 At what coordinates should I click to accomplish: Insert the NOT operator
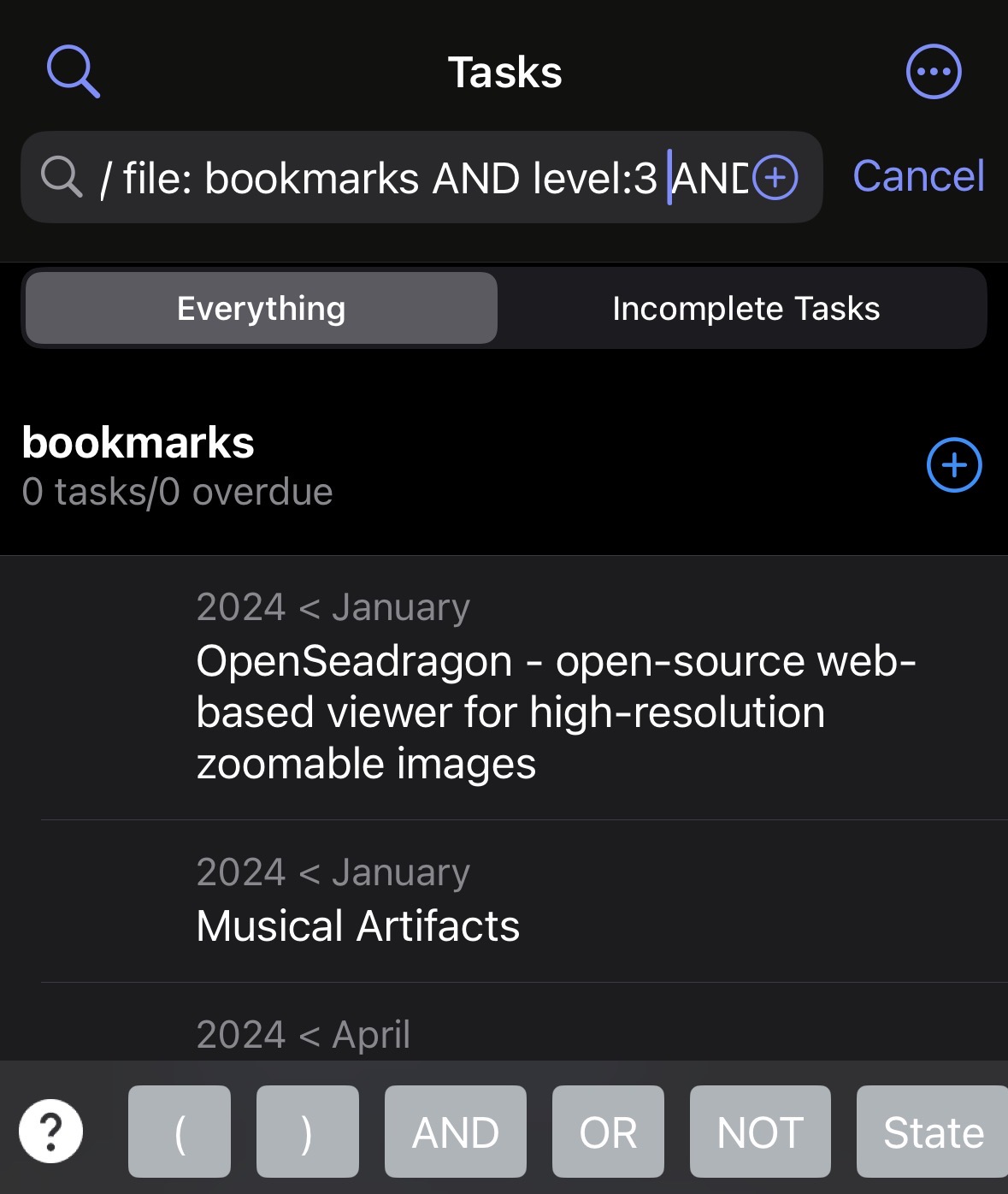coord(759,1131)
